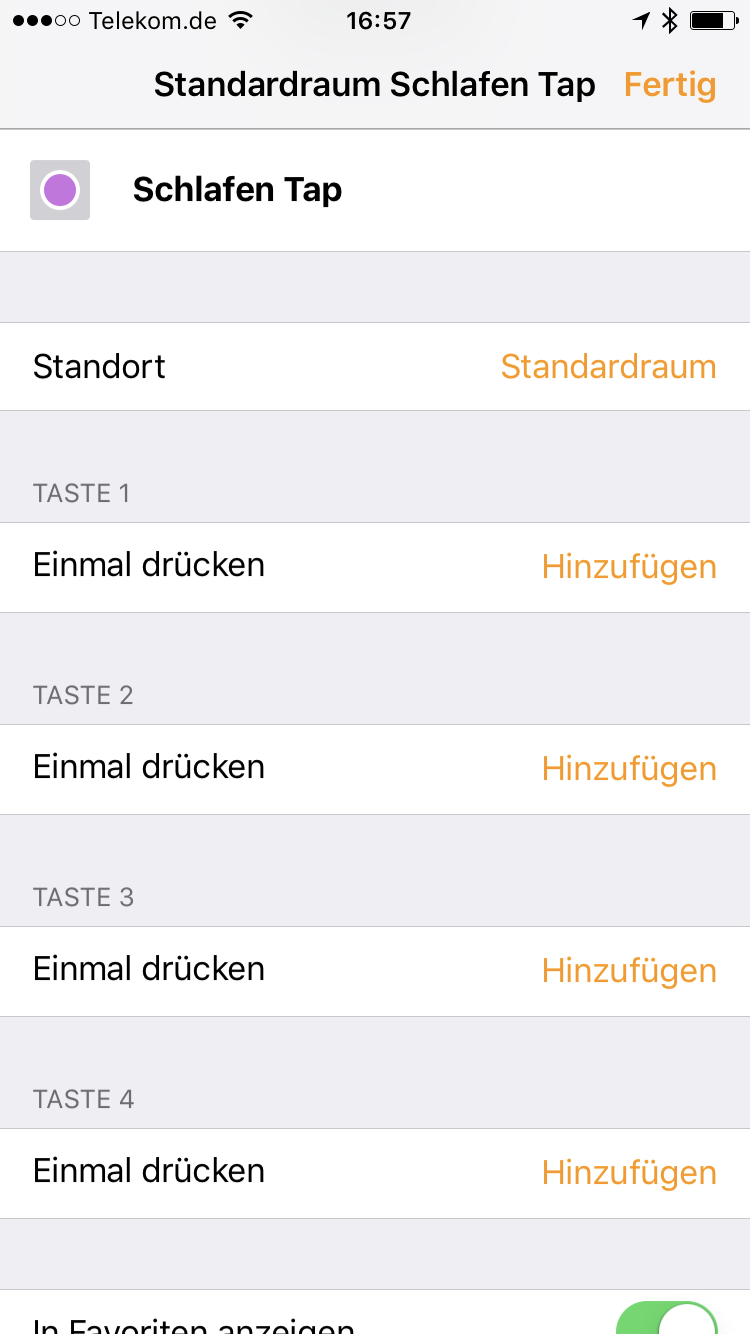
Task: Tap Fertig to finish editing
Action: [670, 85]
